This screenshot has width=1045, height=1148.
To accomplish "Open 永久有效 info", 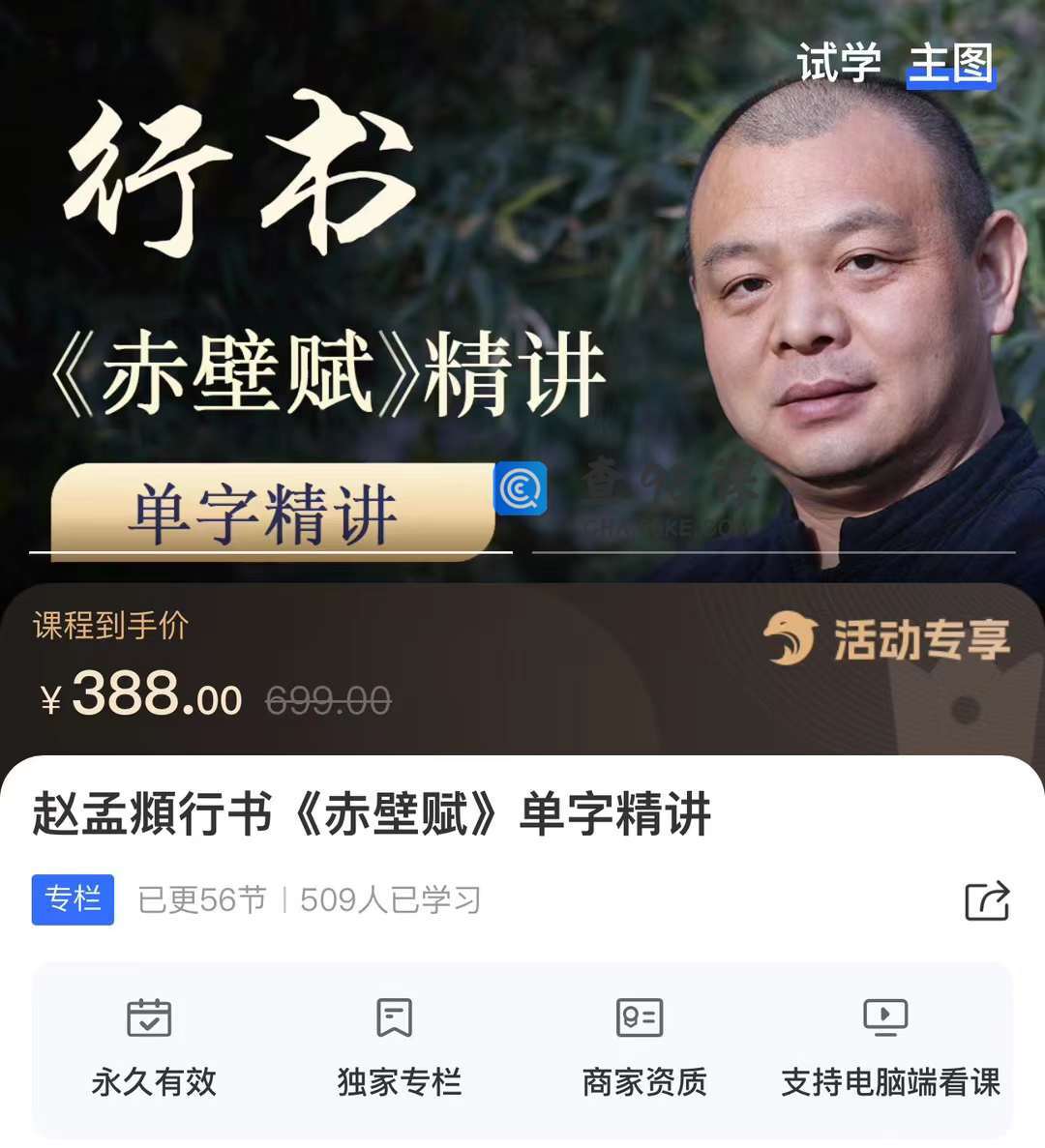I will 153,1048.
